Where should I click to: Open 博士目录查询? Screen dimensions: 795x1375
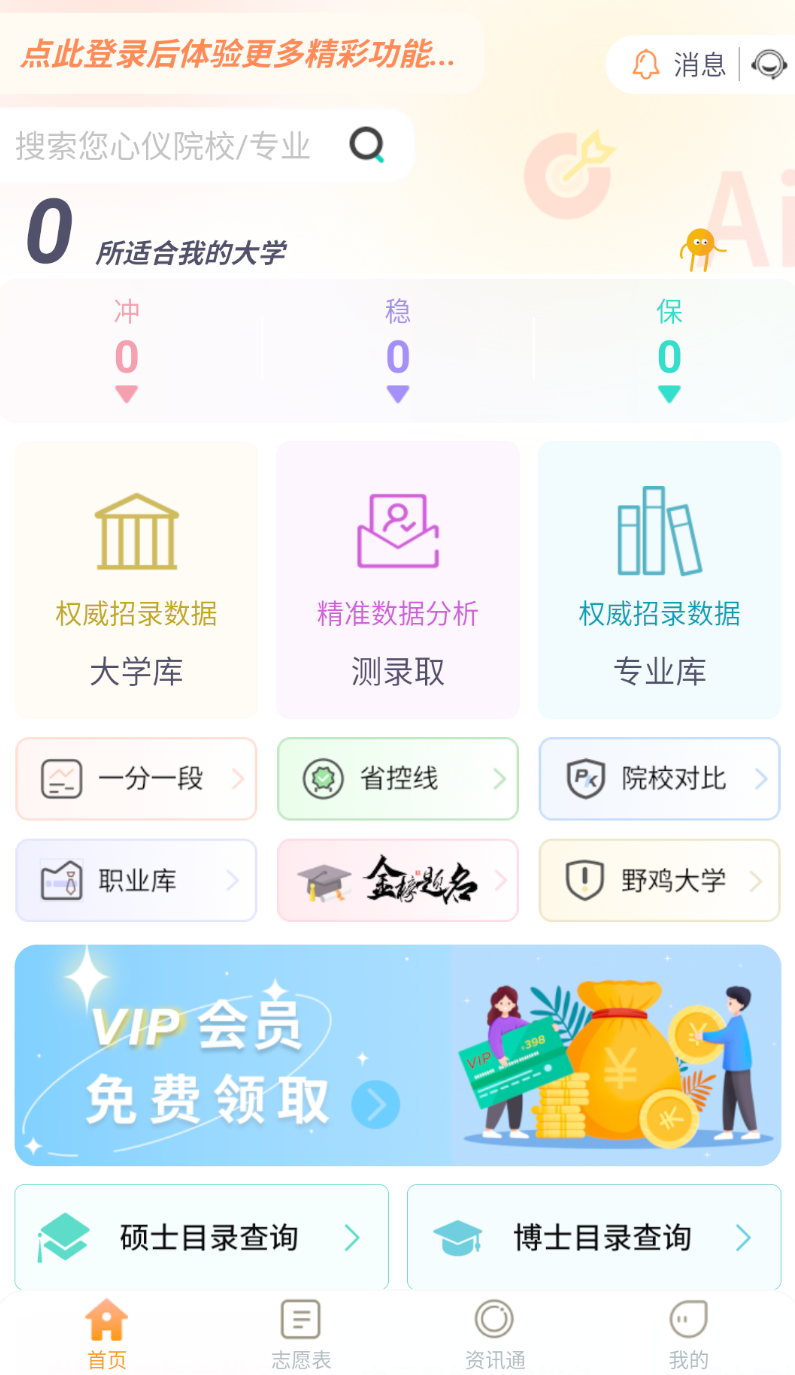594,1238
